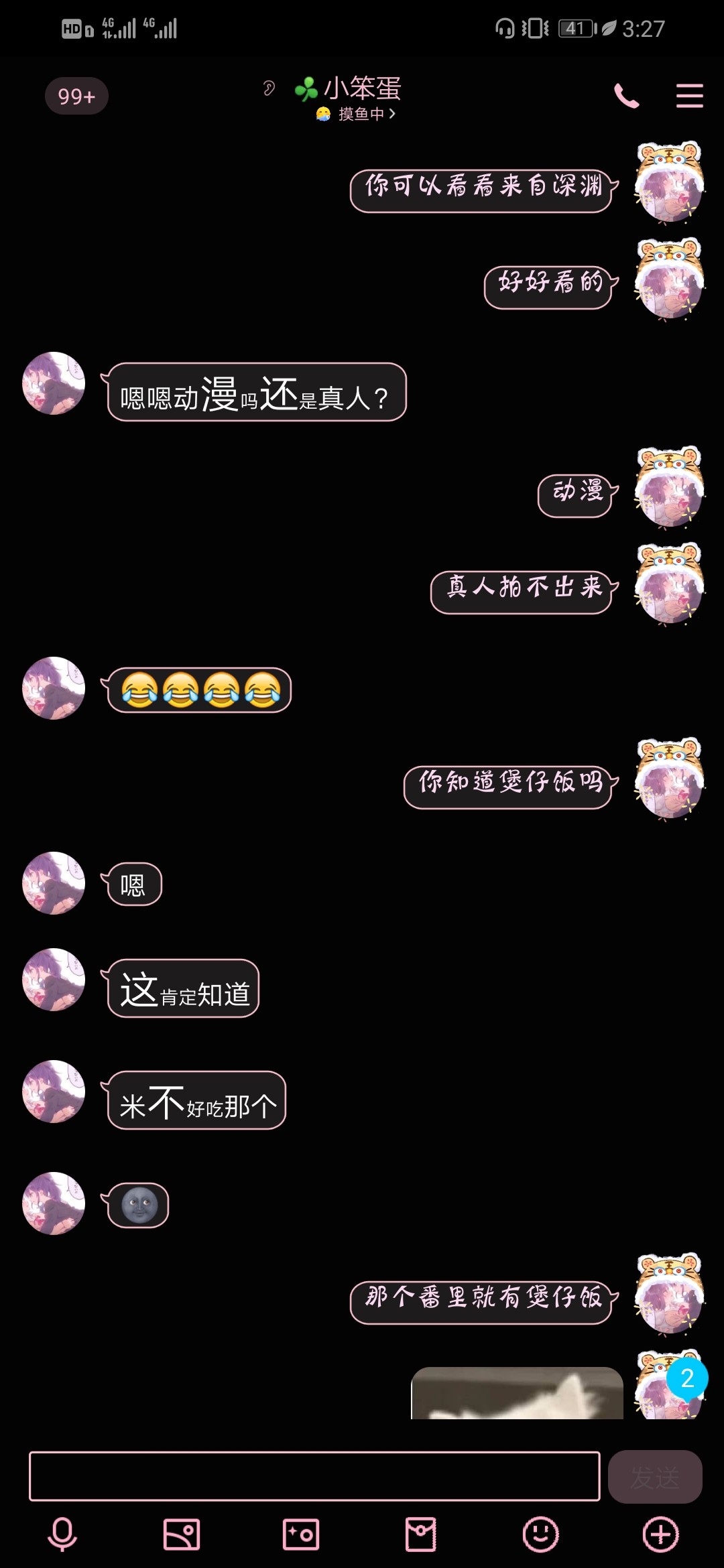
Task: Open the camera to take a photo
Action: pyautogui.click(x=301, y=1534)
